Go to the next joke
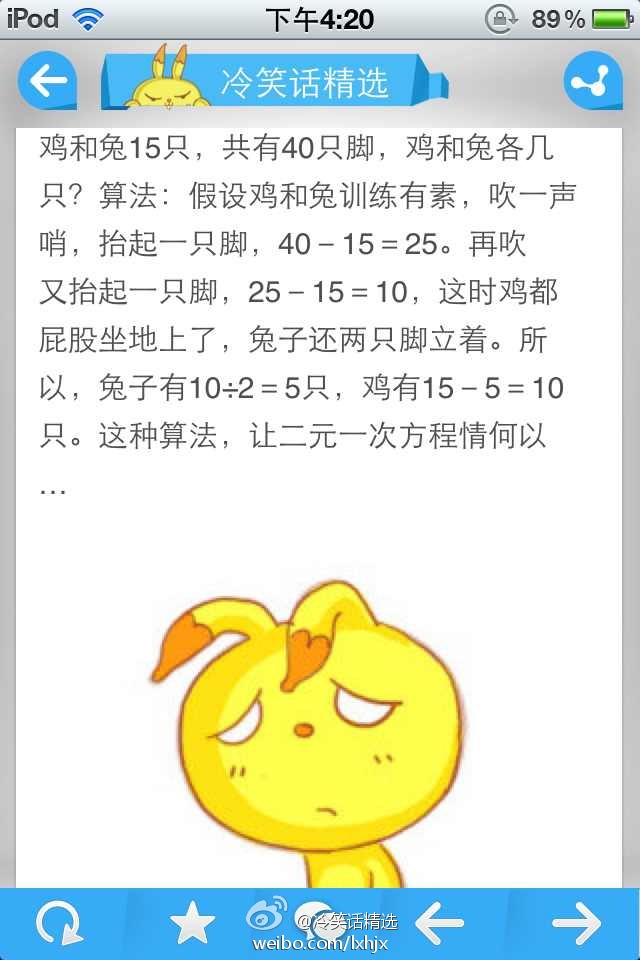Viewport: 640px width, 960px height. coord(577,924)
